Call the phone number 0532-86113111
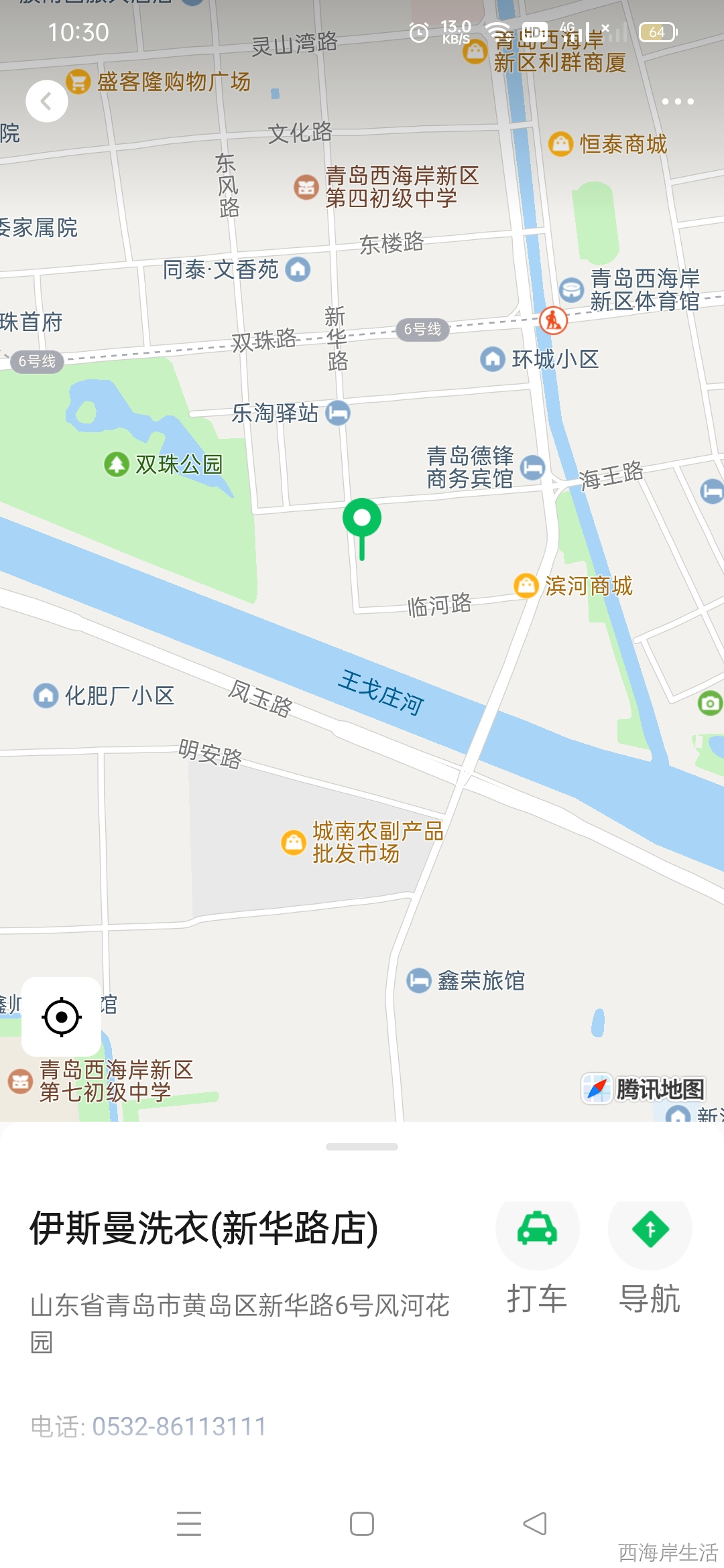Viewport: 724px width, 1568px height. pos(179,1427)
